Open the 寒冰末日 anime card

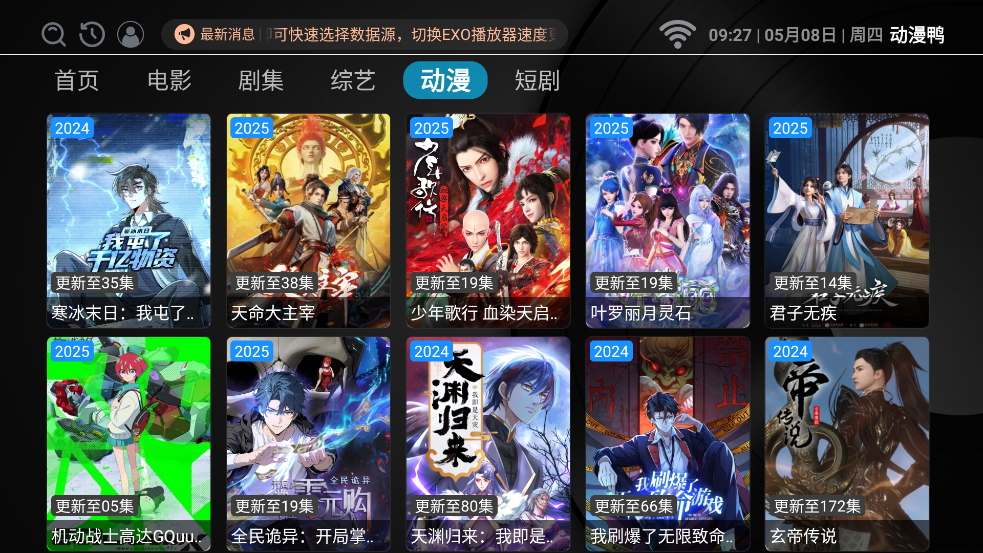click(129, 220)
